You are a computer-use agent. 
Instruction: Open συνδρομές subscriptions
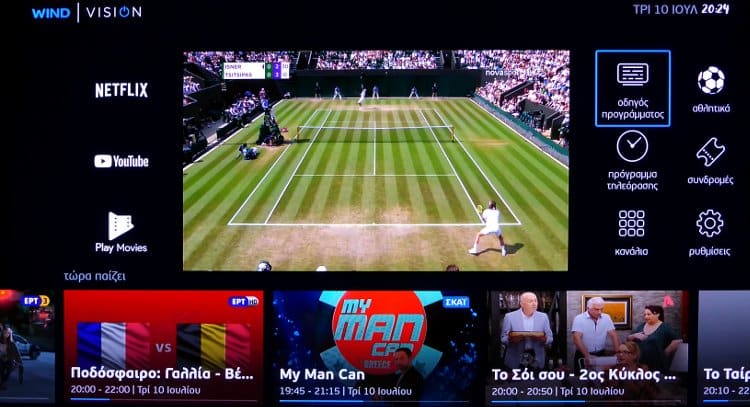(x=710, y=160)
